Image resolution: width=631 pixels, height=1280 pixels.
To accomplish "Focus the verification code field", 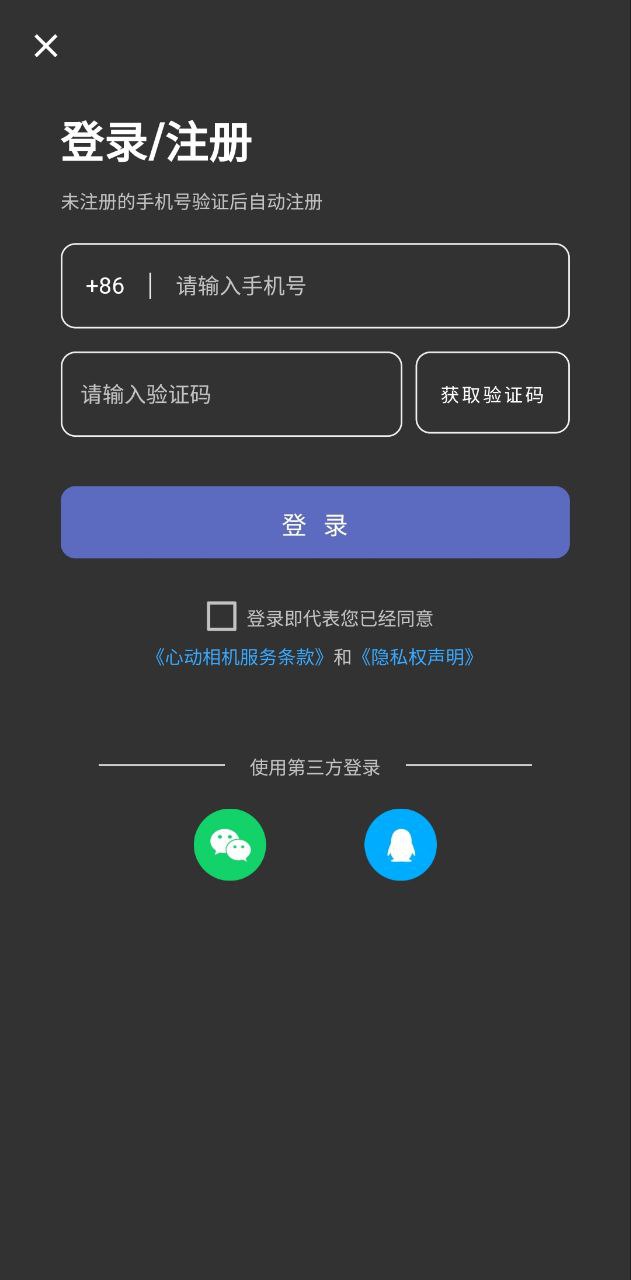I will click(231, 394).
